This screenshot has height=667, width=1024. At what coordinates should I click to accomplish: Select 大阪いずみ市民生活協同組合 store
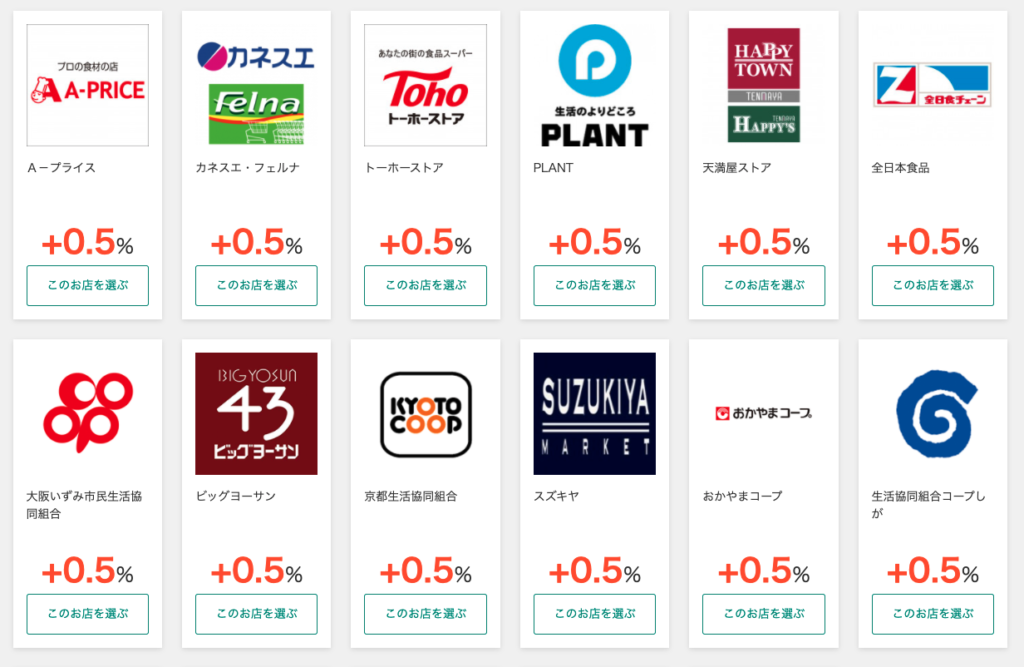click(x=88, y=614)
